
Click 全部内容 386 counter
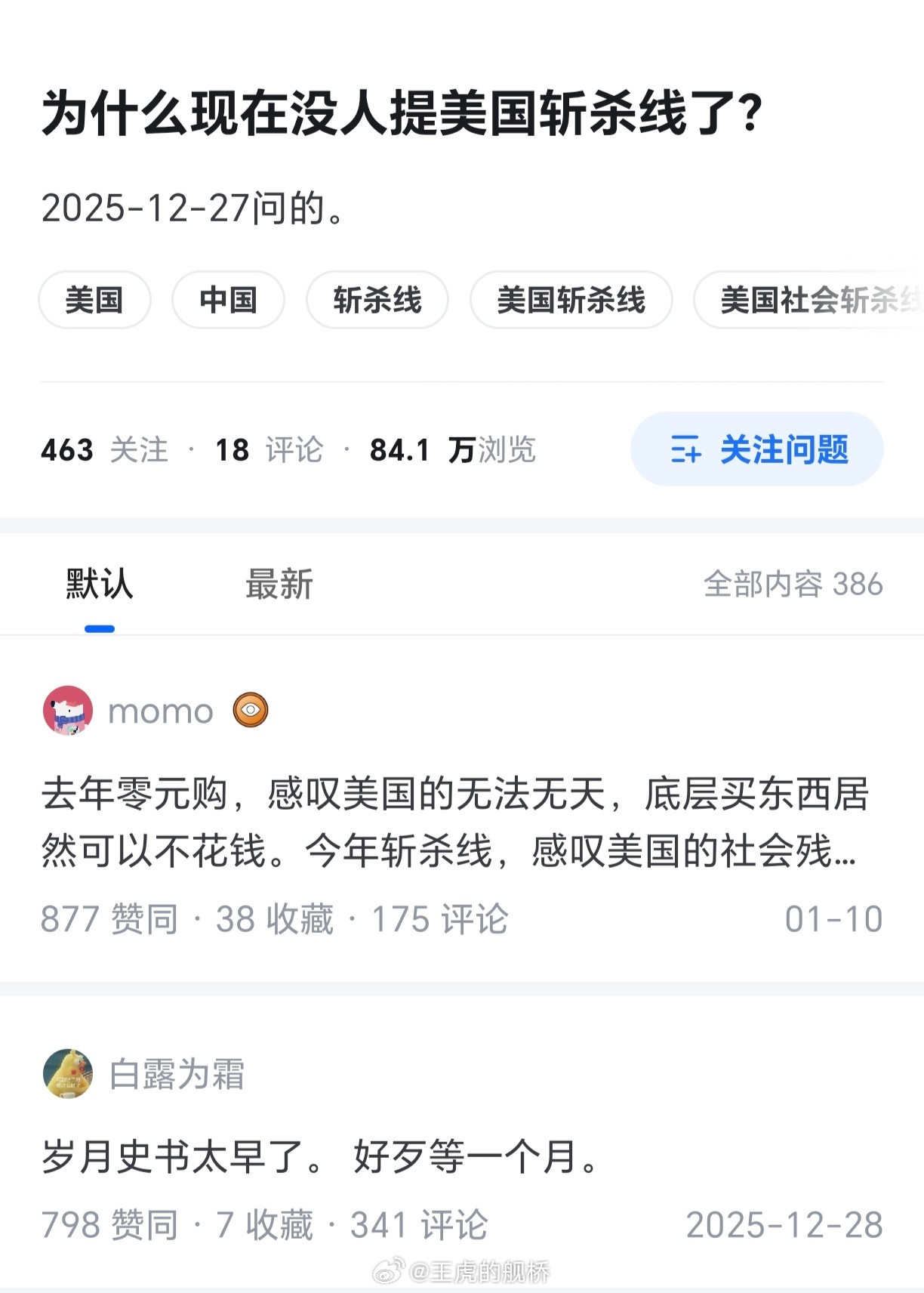coord(793,585)
